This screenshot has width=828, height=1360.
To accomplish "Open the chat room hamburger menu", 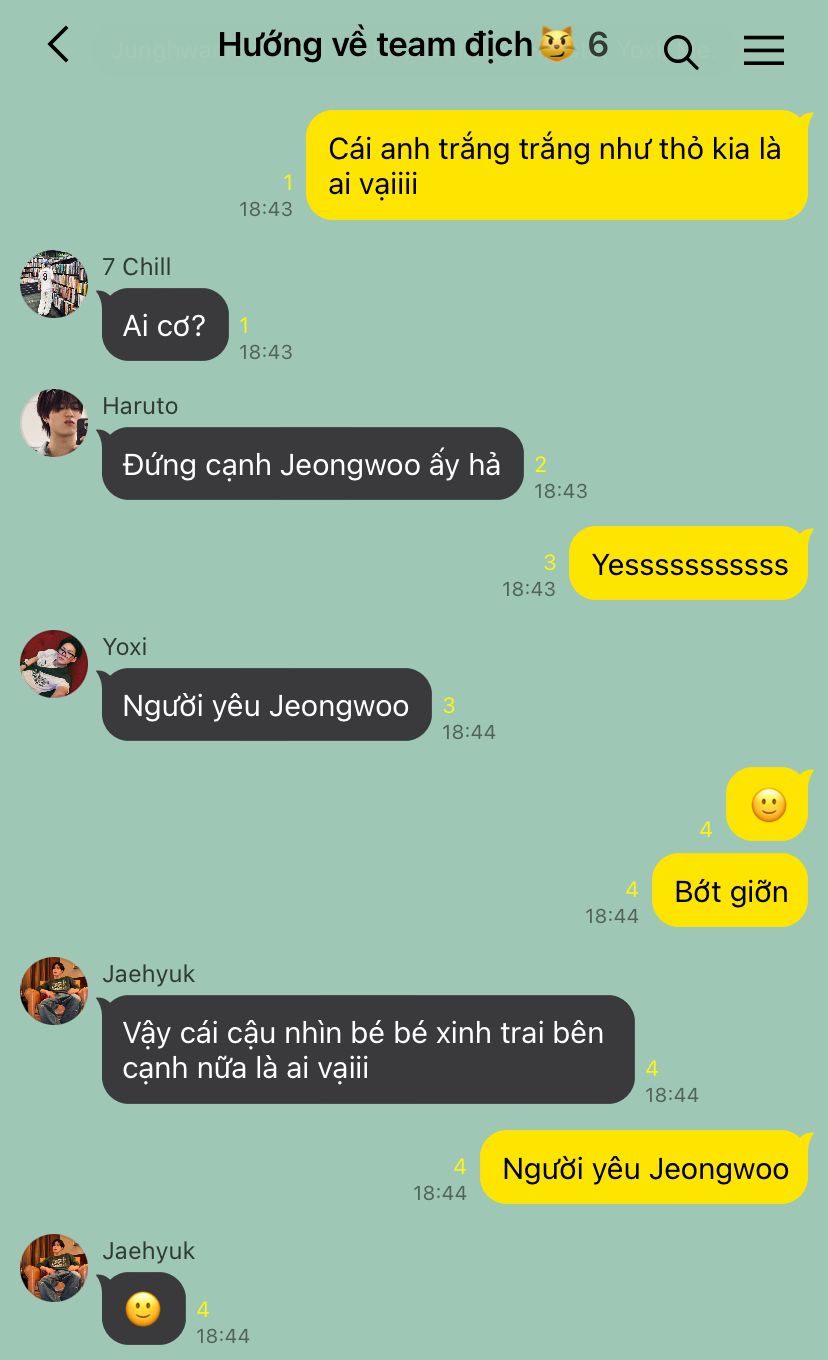I will 763,51.
